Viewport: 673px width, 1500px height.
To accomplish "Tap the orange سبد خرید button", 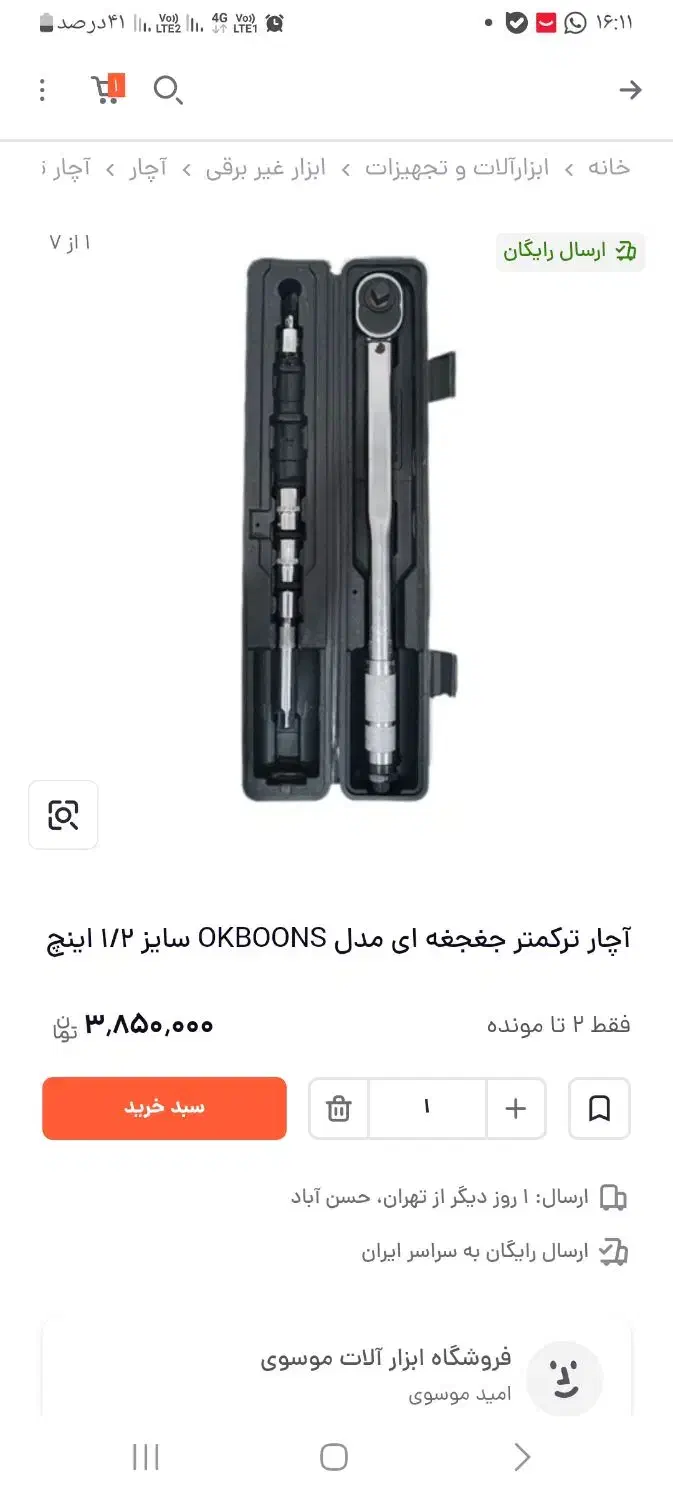I will 164,1108.
